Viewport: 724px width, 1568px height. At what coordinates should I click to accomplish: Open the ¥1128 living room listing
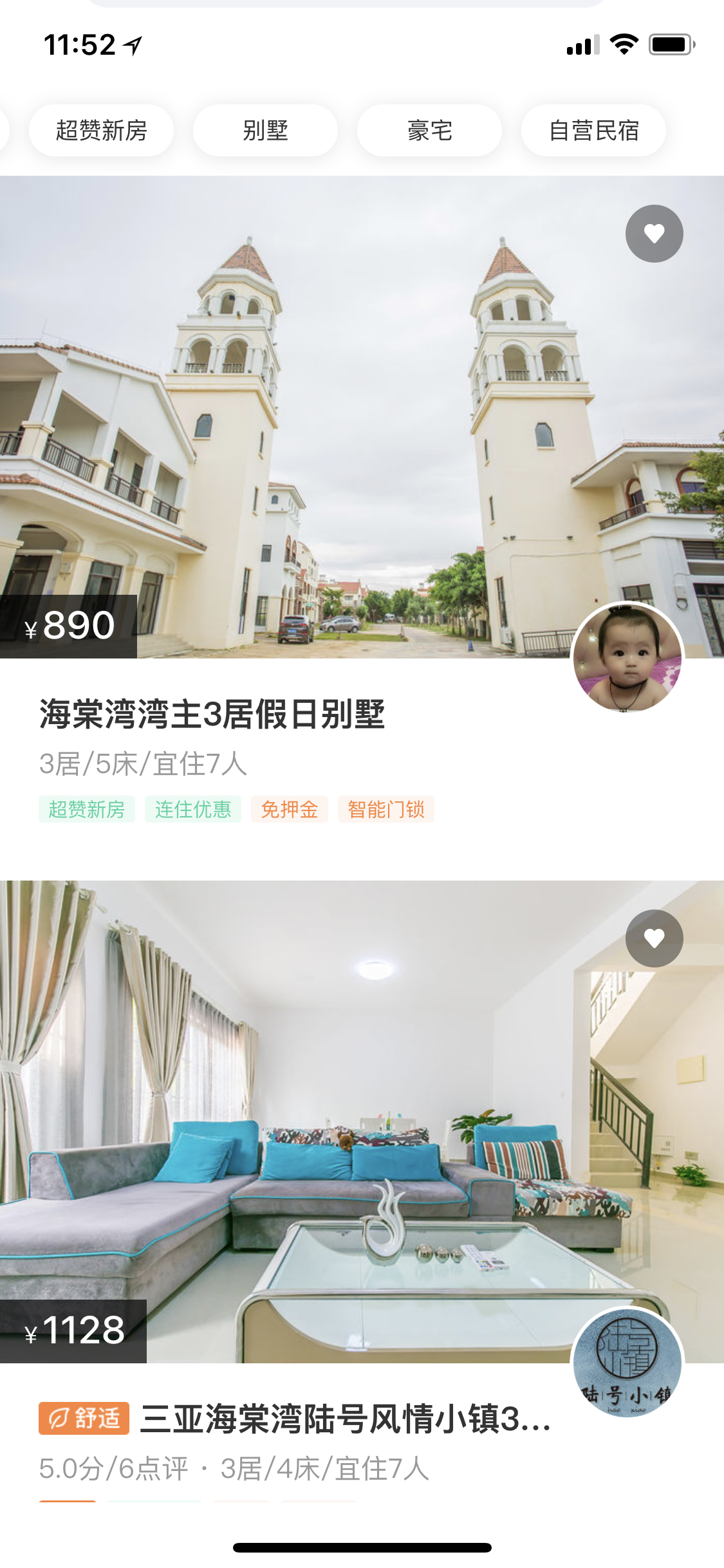click(x=362, y=1121)
